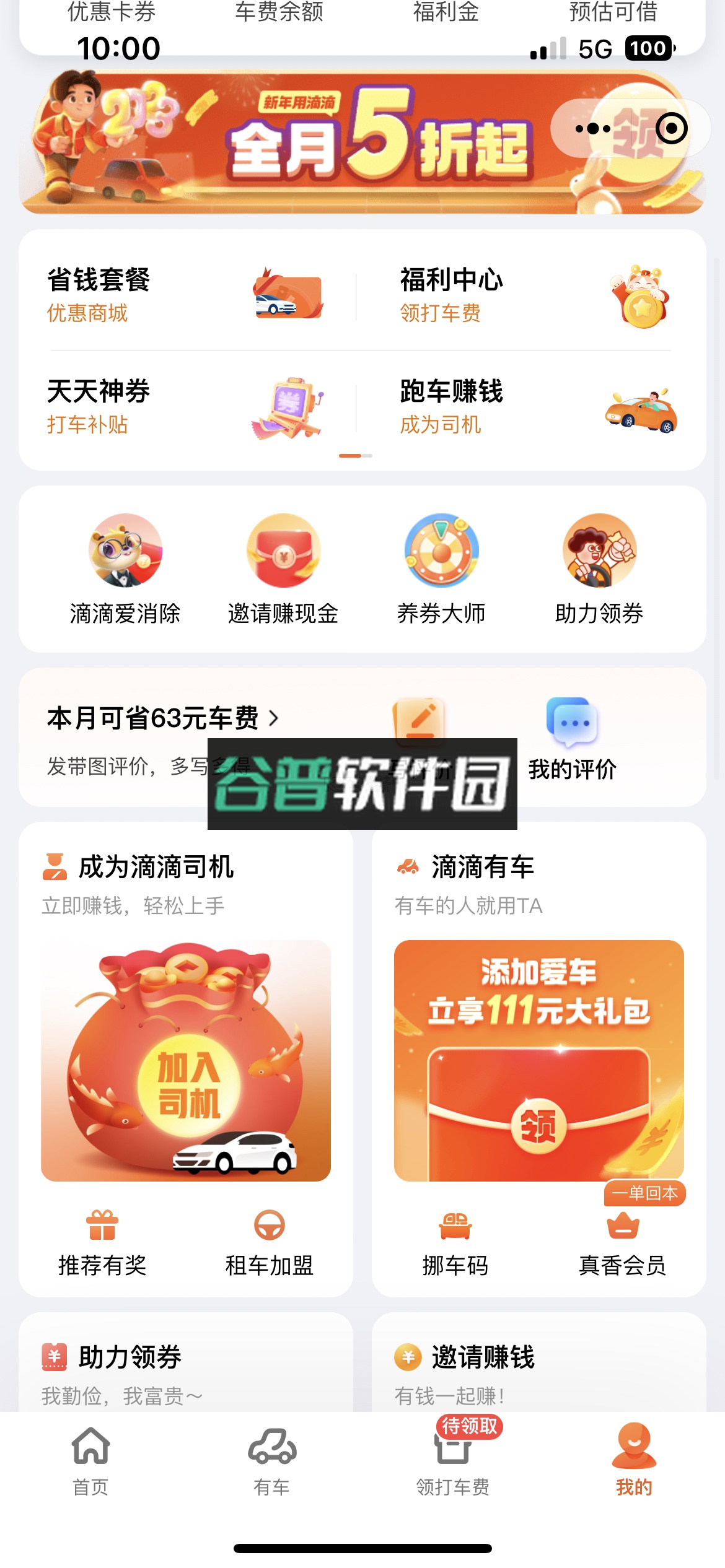The width and height of the screenshot is (725, 1568).
Task: Select the 助力领券 icon
Action: [x=598, y=551]
